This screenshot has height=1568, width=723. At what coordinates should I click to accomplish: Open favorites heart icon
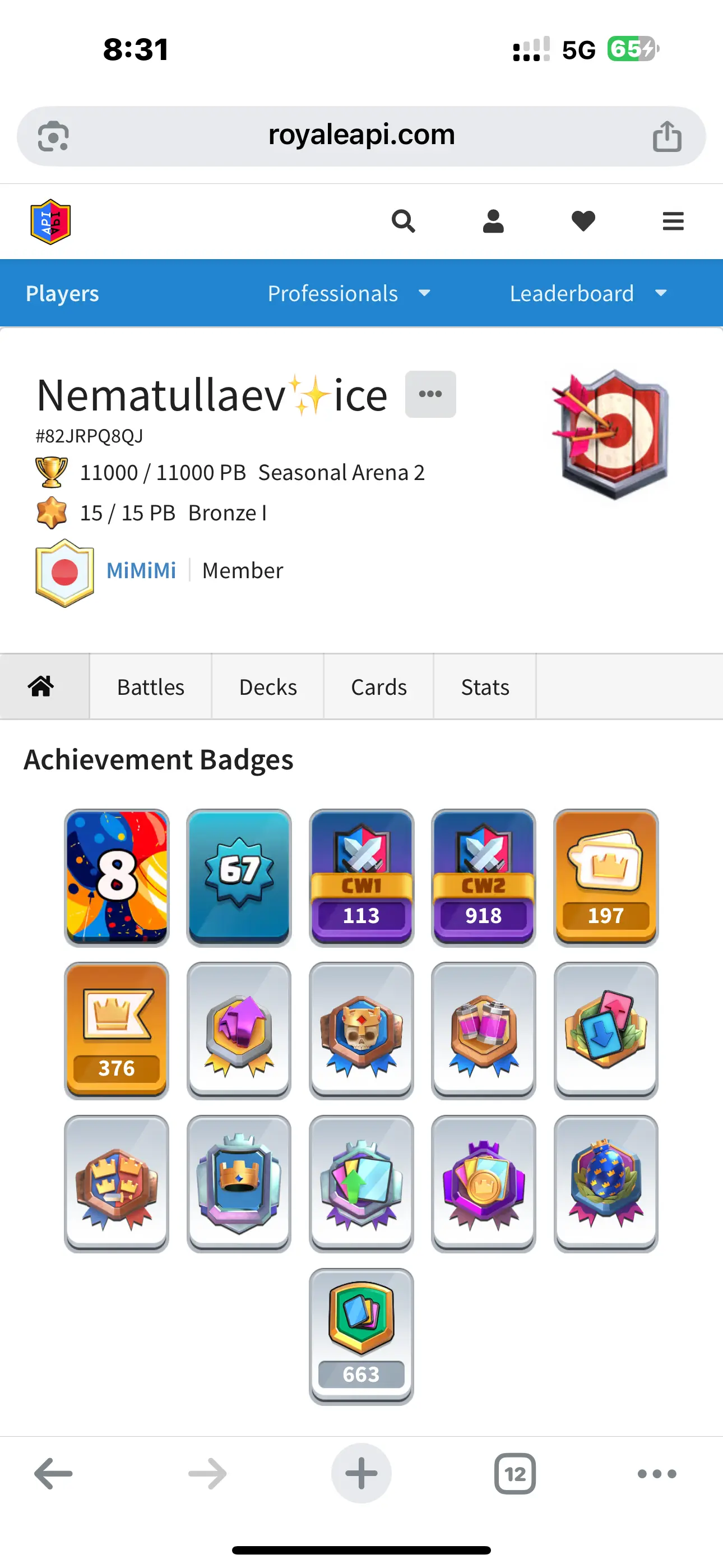pyautogui.click(x=583, y=222)
